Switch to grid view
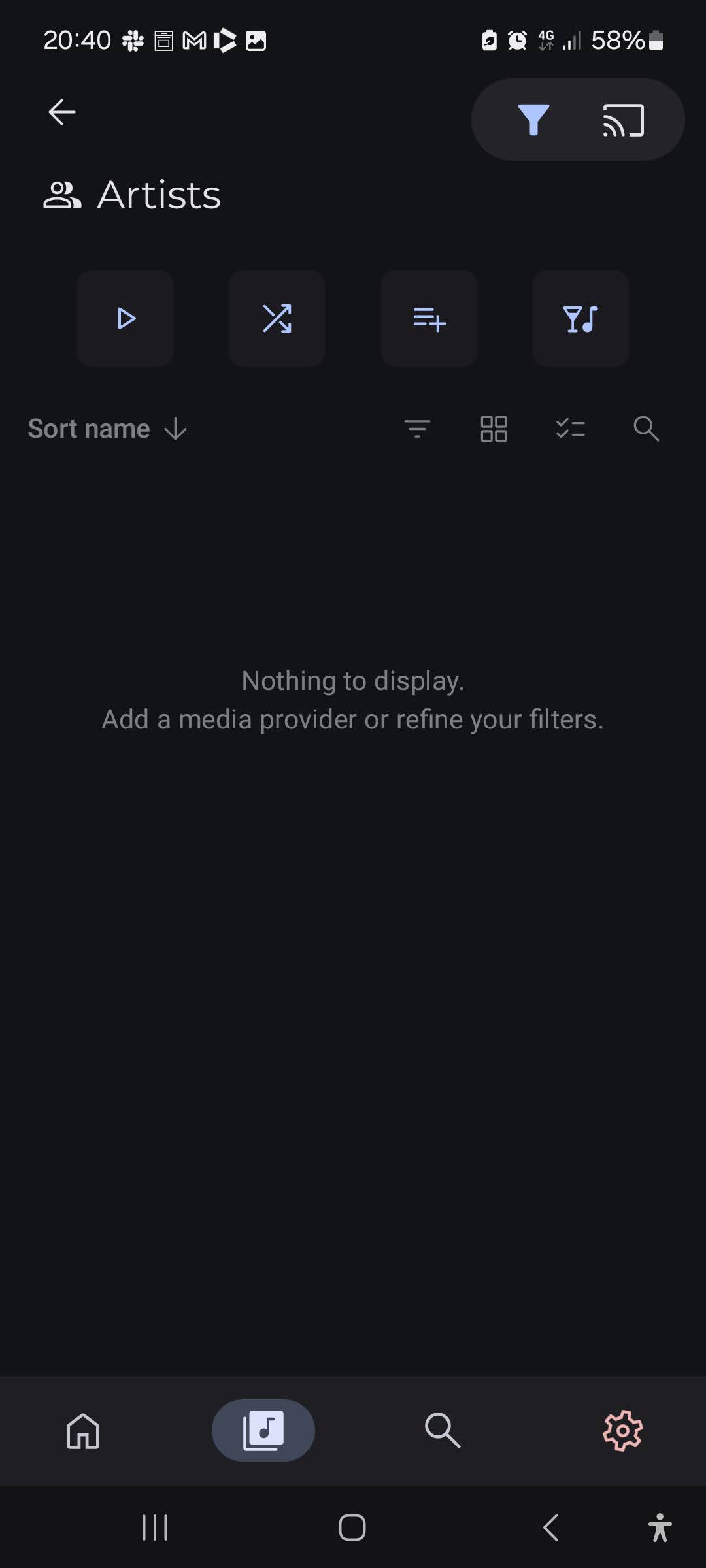The width and height of the screenshot is (706, 1568). 494,429
